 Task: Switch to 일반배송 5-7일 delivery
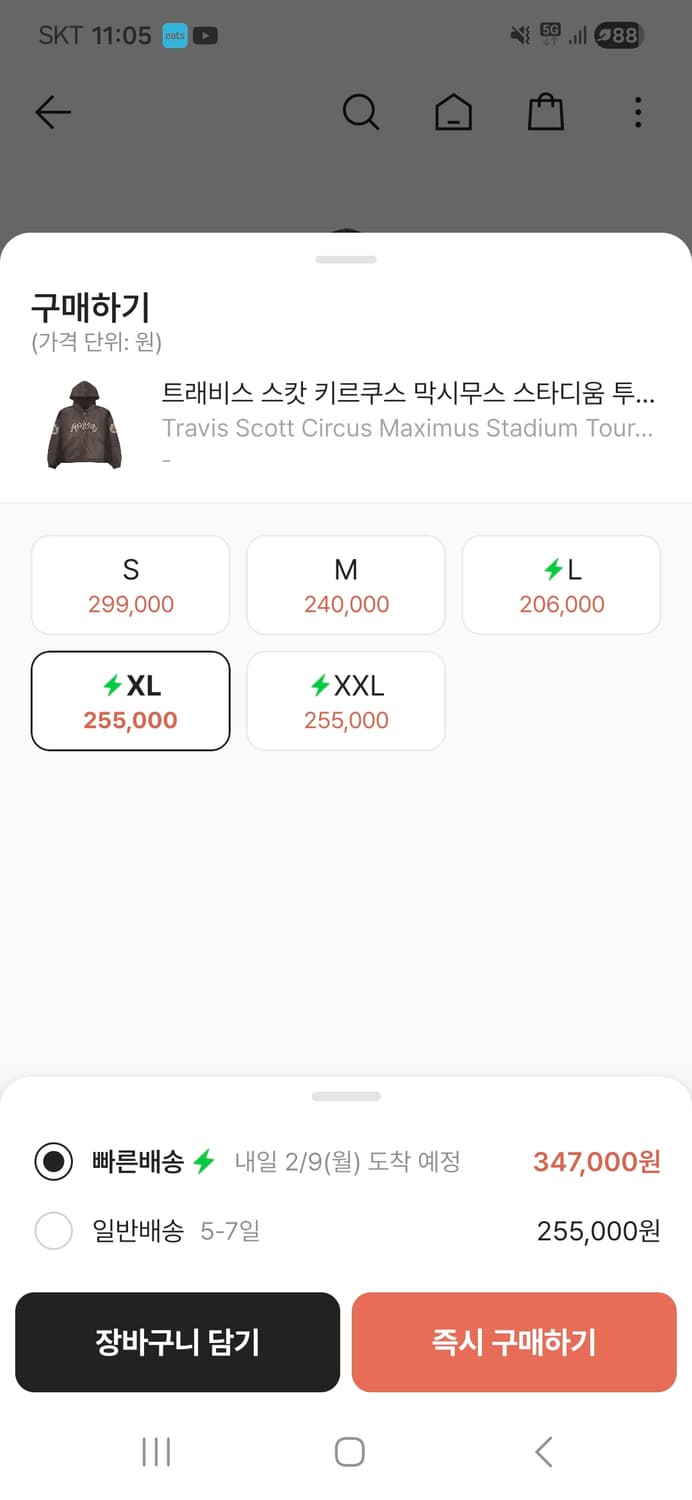pos(346,1231)
